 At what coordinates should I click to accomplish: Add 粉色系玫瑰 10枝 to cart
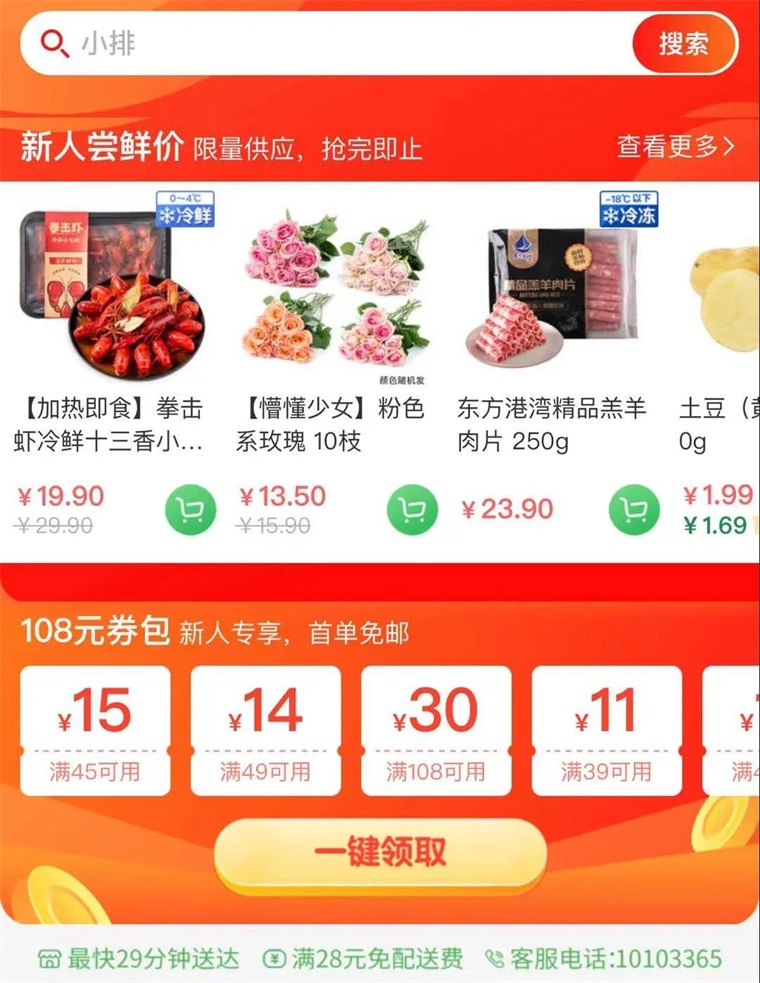pos(412,510)
